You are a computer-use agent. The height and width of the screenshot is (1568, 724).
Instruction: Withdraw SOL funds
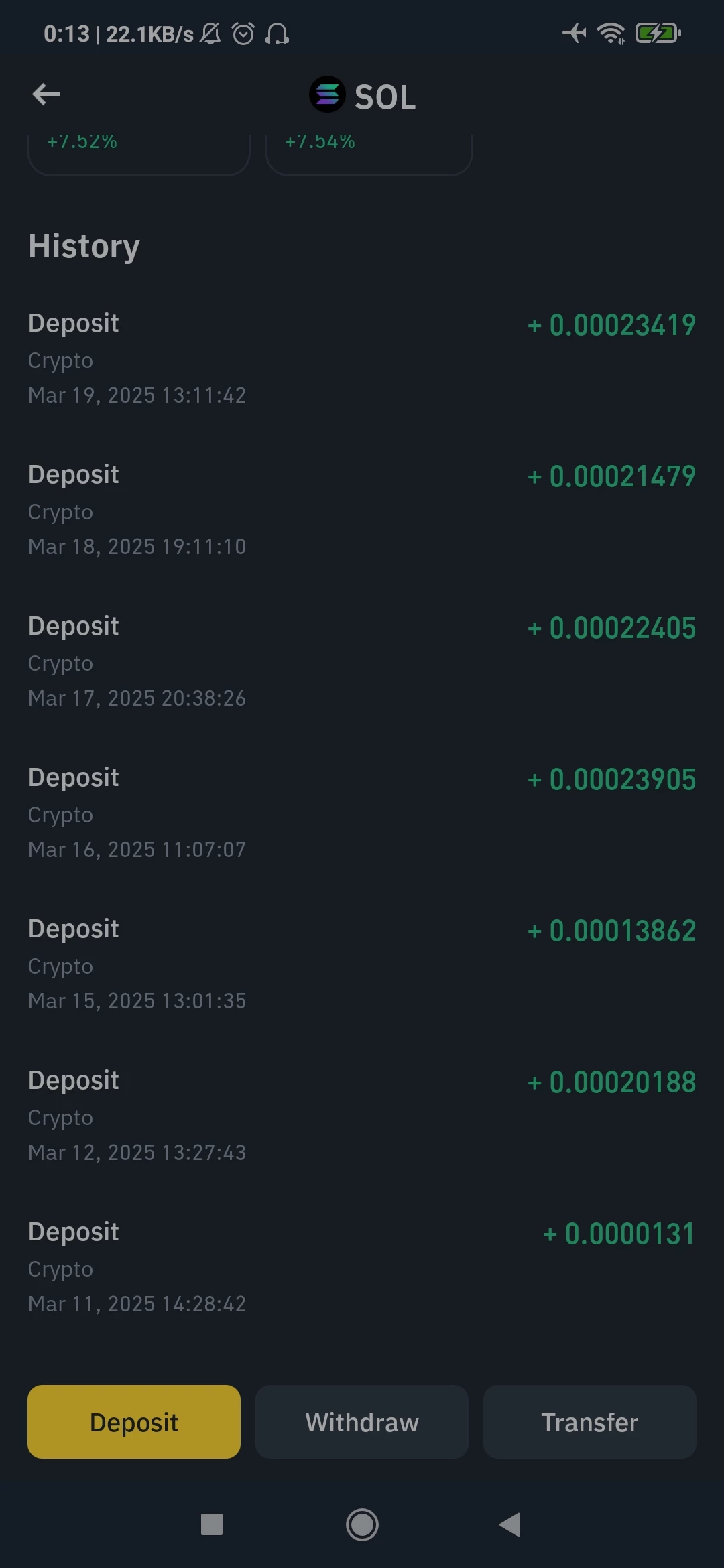pyautogui.click(x=362, y=1422)
